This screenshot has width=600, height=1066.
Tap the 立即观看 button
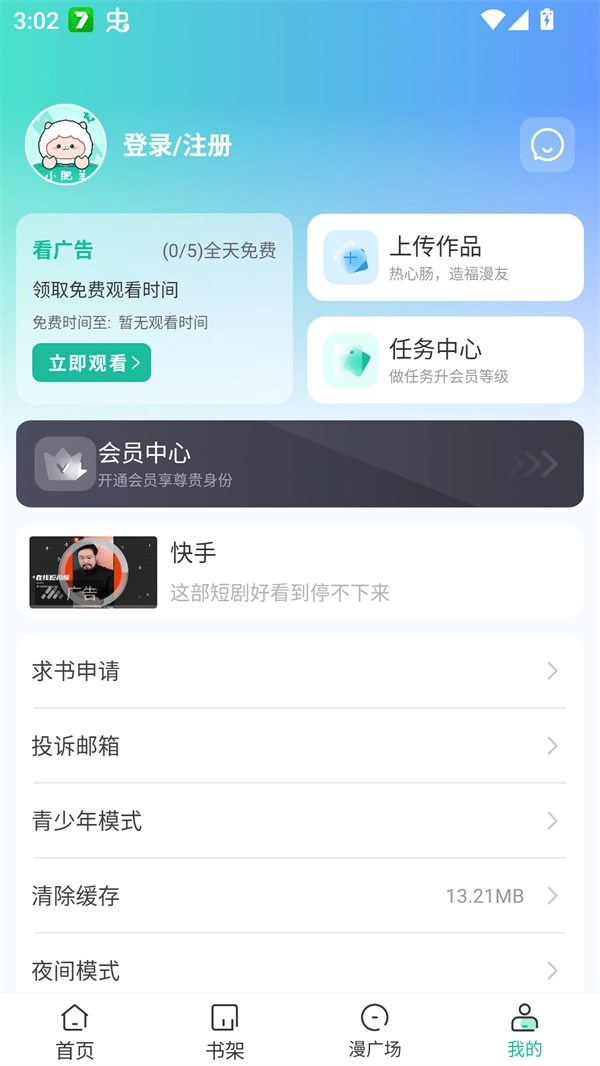[x=91, y=363]
